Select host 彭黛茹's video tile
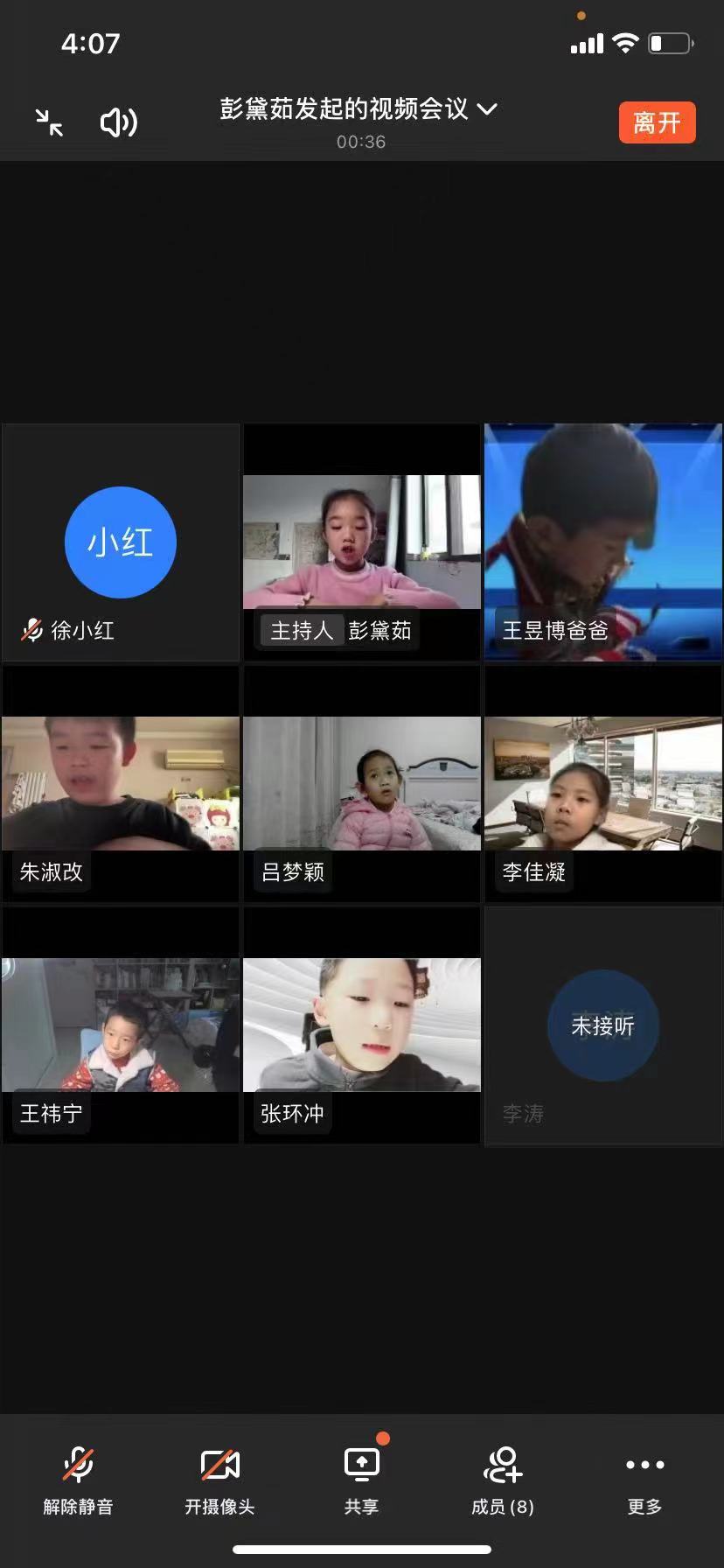 tap(361, 542)
